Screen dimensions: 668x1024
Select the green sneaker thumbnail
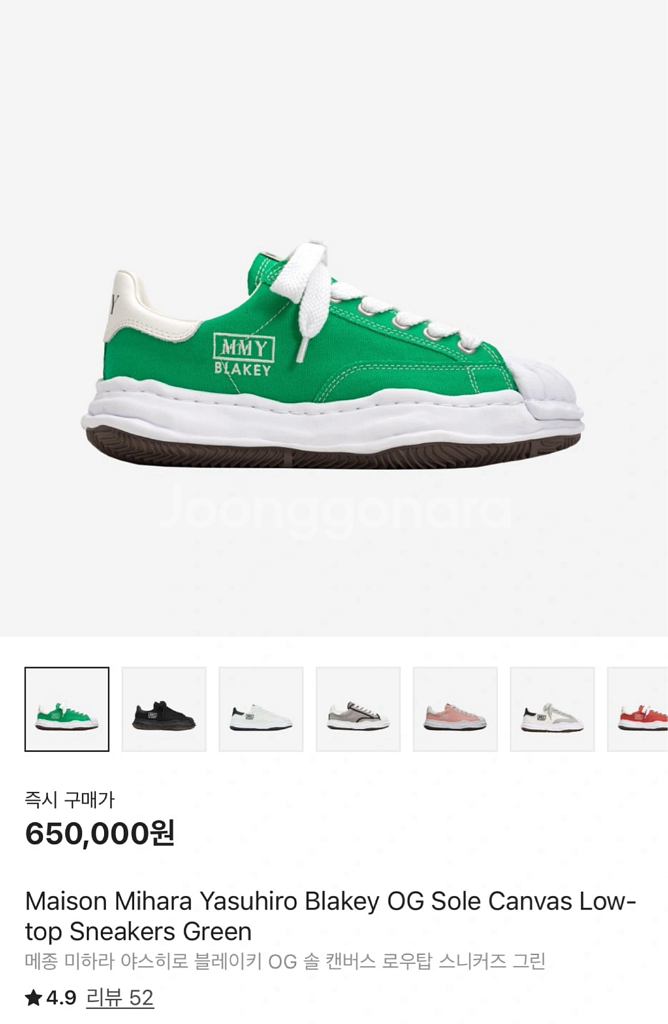[67, 709]
